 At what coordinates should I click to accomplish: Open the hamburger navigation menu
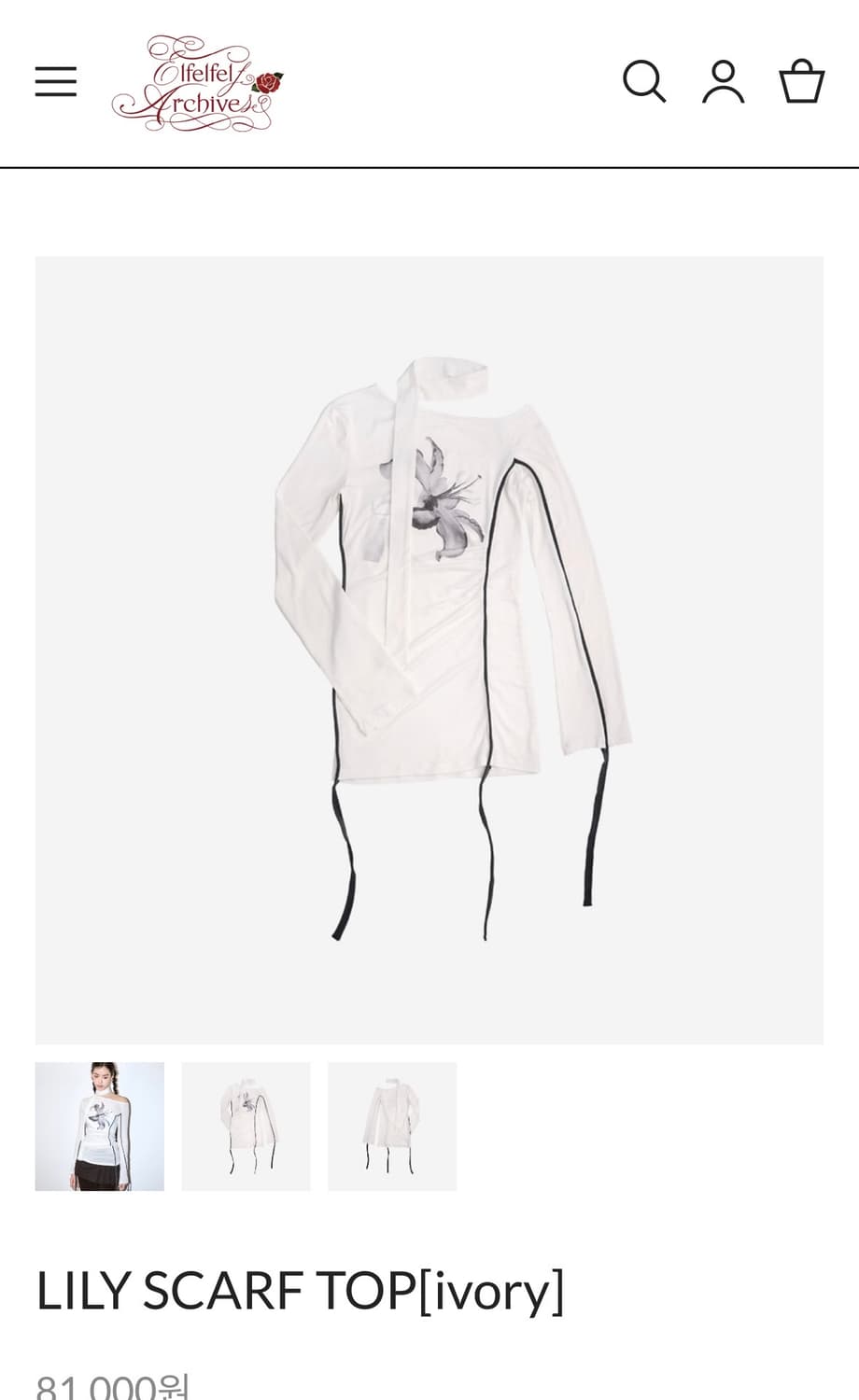tap(55, 80)
